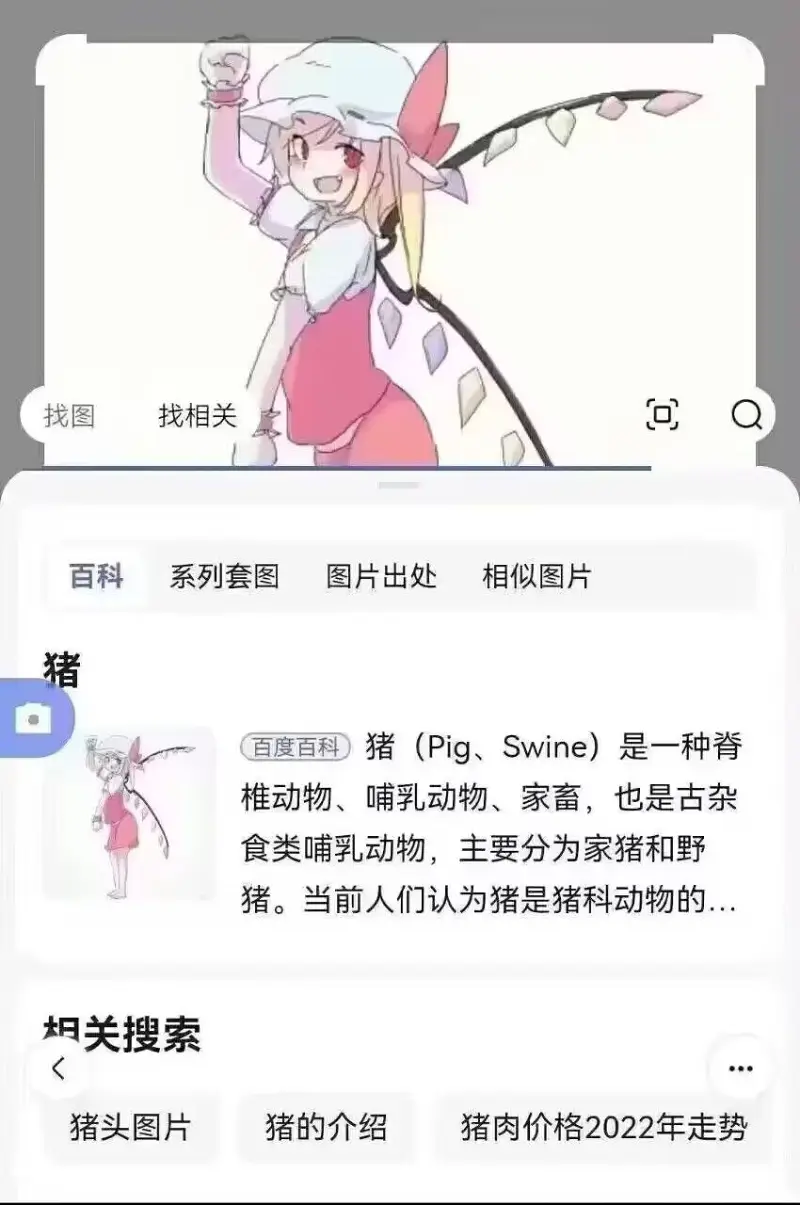
Task: Select the 猪的介绍 suggestion chip
Action: (x=326, y=1128)
